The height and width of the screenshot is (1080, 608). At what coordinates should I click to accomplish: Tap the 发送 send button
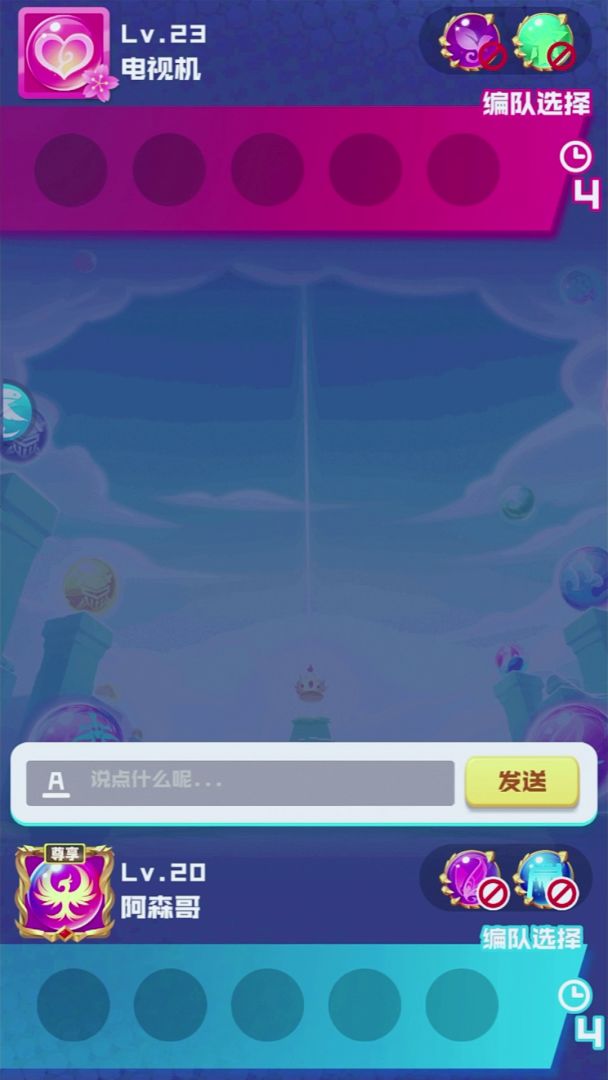522,782
